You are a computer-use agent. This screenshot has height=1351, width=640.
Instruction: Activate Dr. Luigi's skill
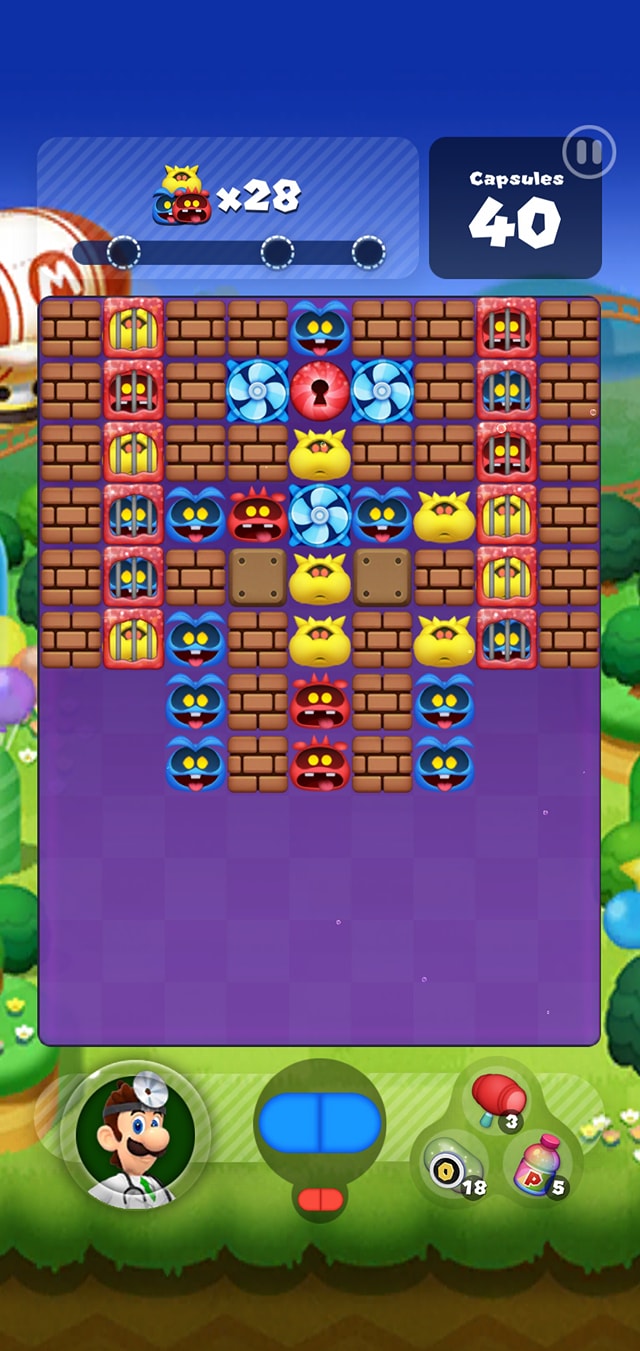tap(136, 1137)
